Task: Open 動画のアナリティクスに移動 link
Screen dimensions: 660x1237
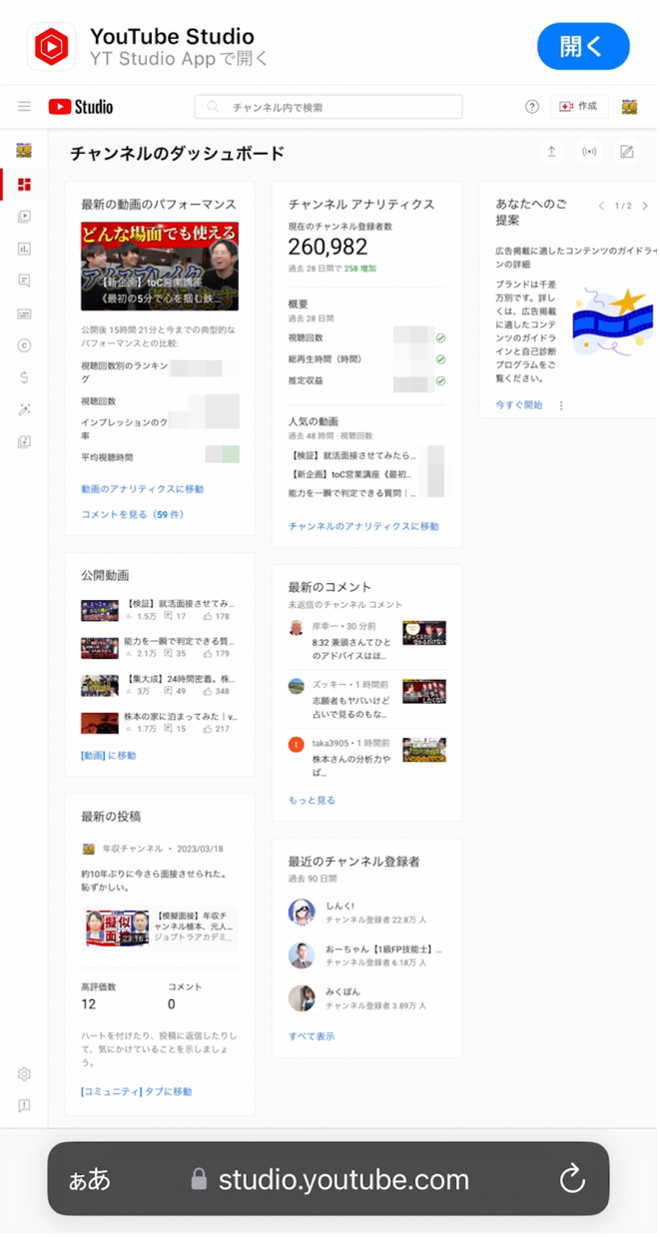Action: tap(142, 489)
